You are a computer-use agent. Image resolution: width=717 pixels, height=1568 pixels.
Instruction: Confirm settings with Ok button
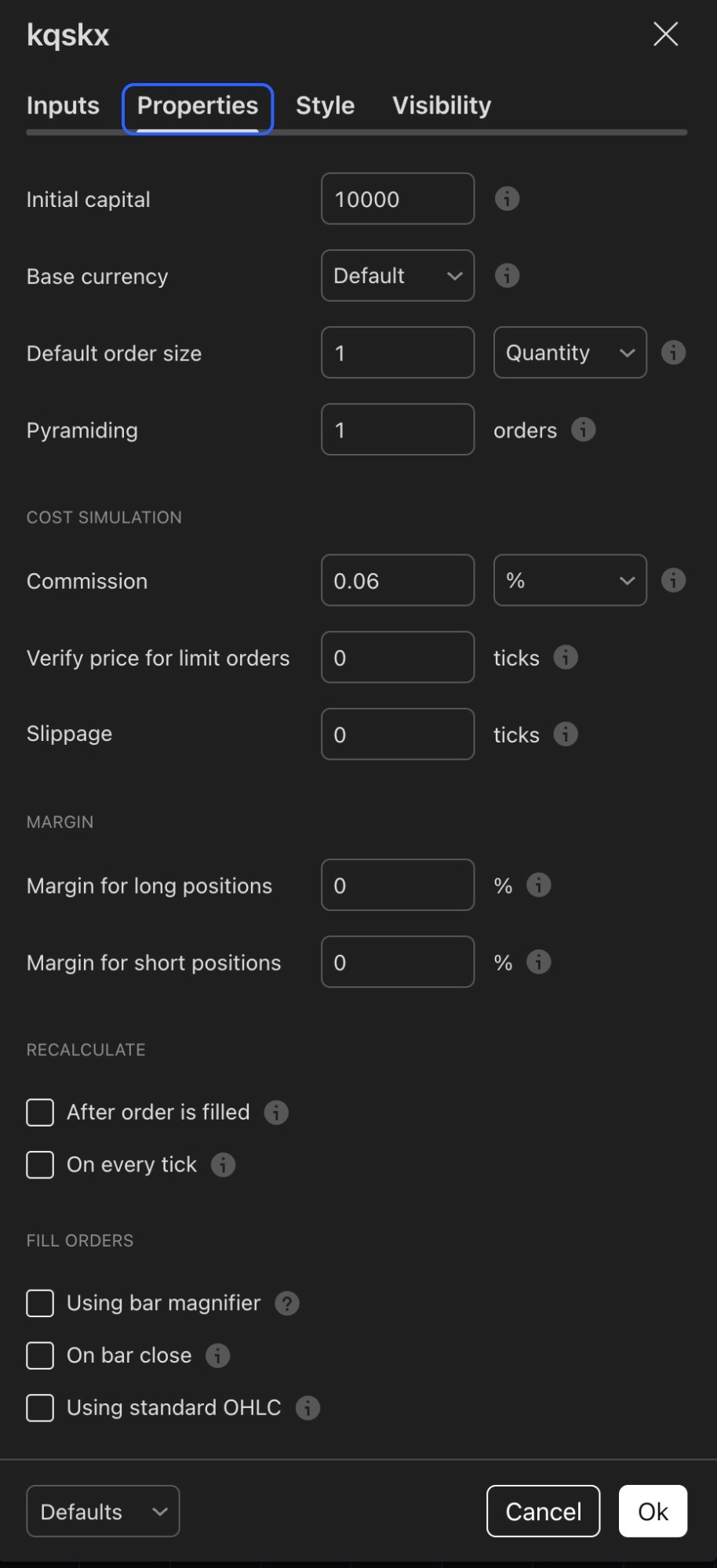click(653, 1511)
